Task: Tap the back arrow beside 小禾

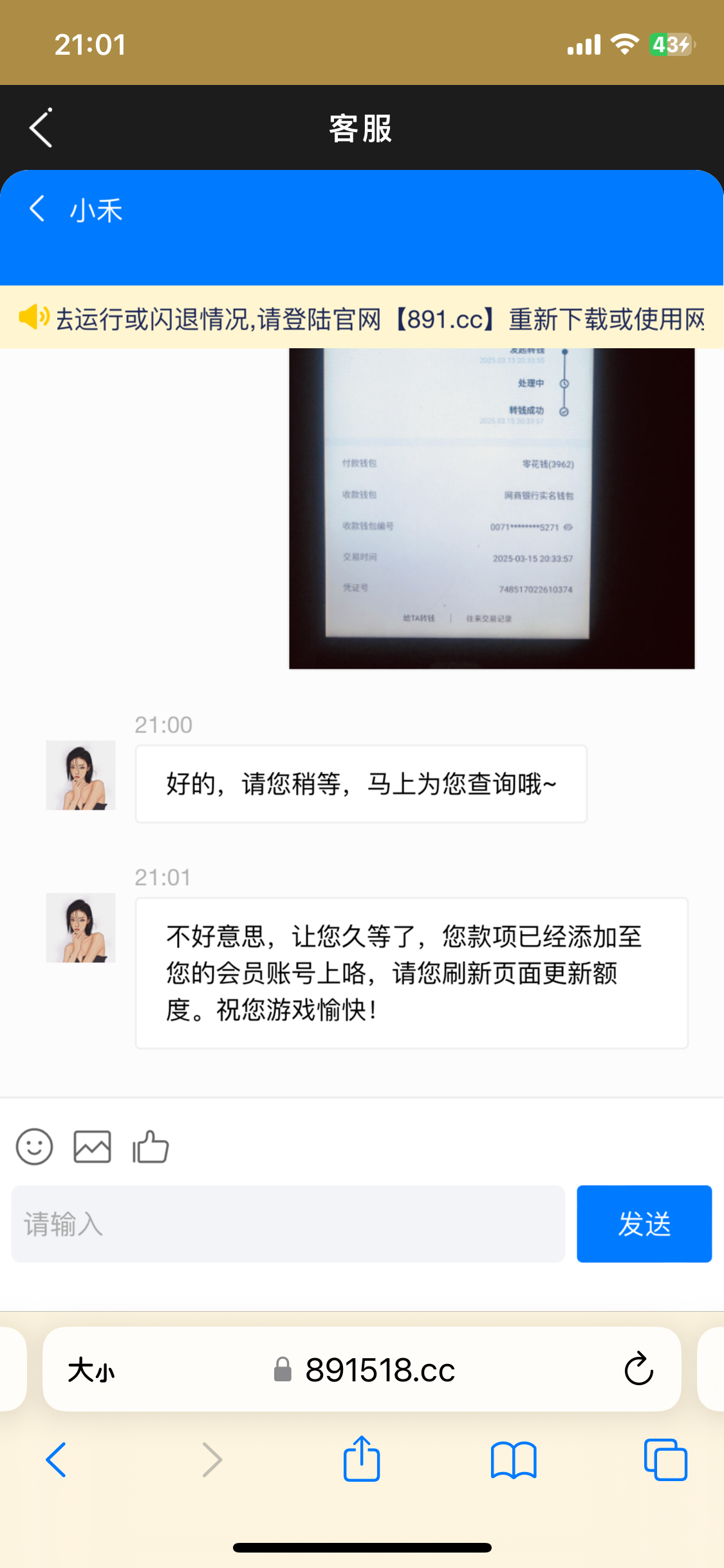Action: (x=37, y=209)
